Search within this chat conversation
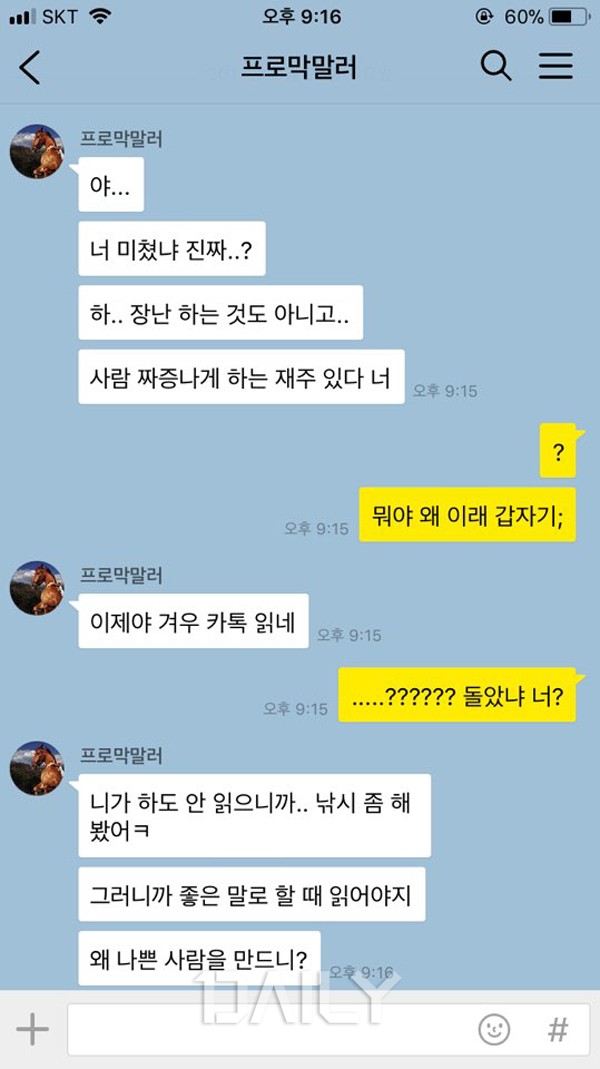600x1069 pixels. [496, 67]
